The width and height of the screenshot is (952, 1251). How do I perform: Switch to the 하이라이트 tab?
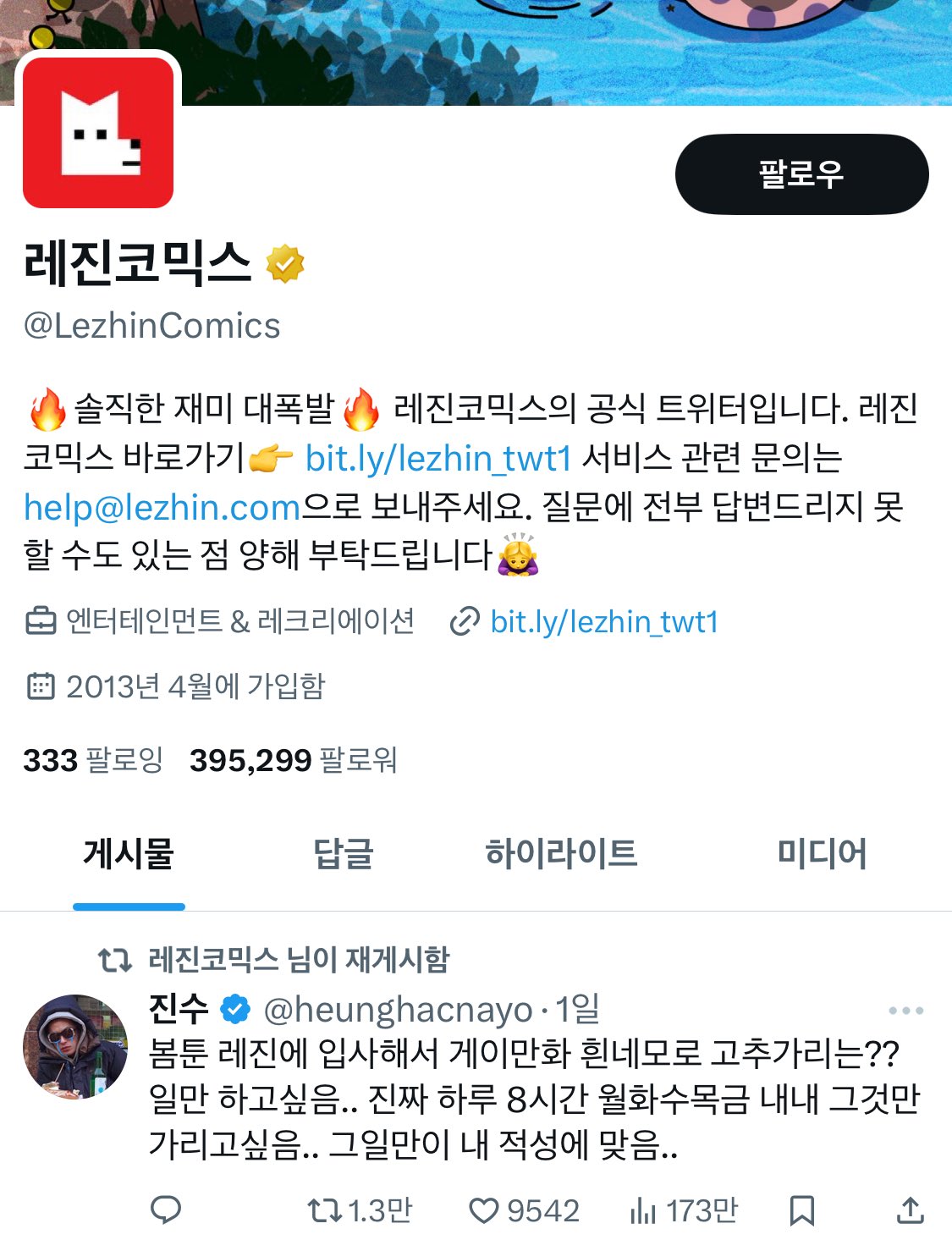coord(560,853)
